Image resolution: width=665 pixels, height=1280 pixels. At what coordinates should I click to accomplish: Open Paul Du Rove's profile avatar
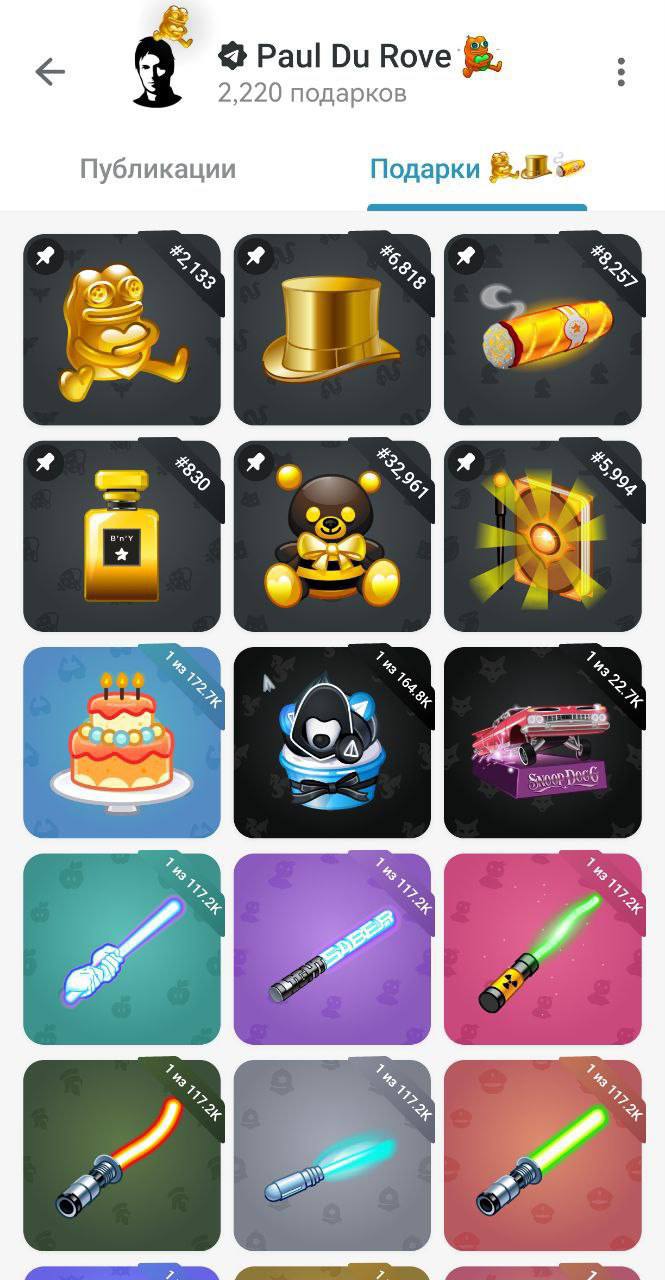coord(158,72)
